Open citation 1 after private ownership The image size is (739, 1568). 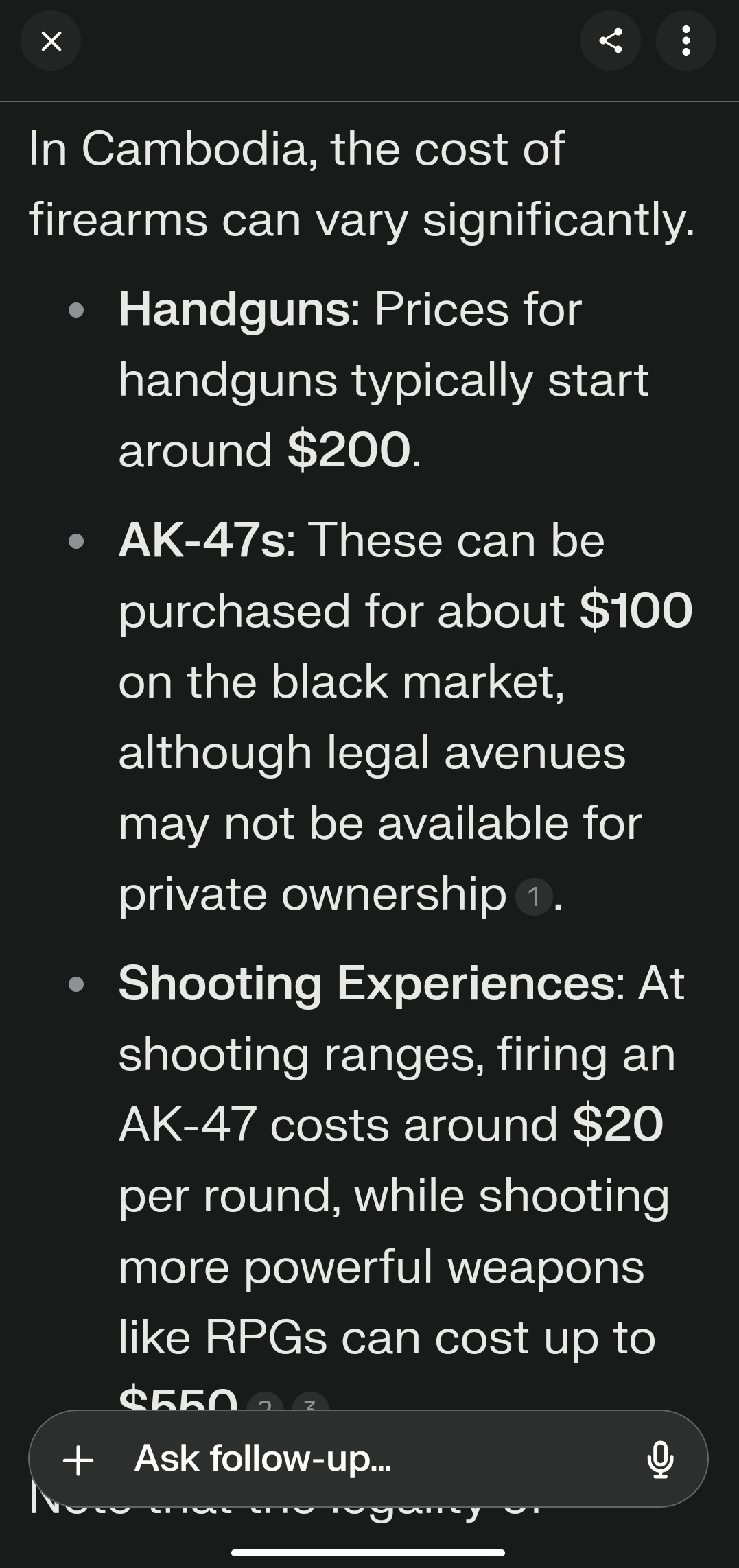pos(534,896)
